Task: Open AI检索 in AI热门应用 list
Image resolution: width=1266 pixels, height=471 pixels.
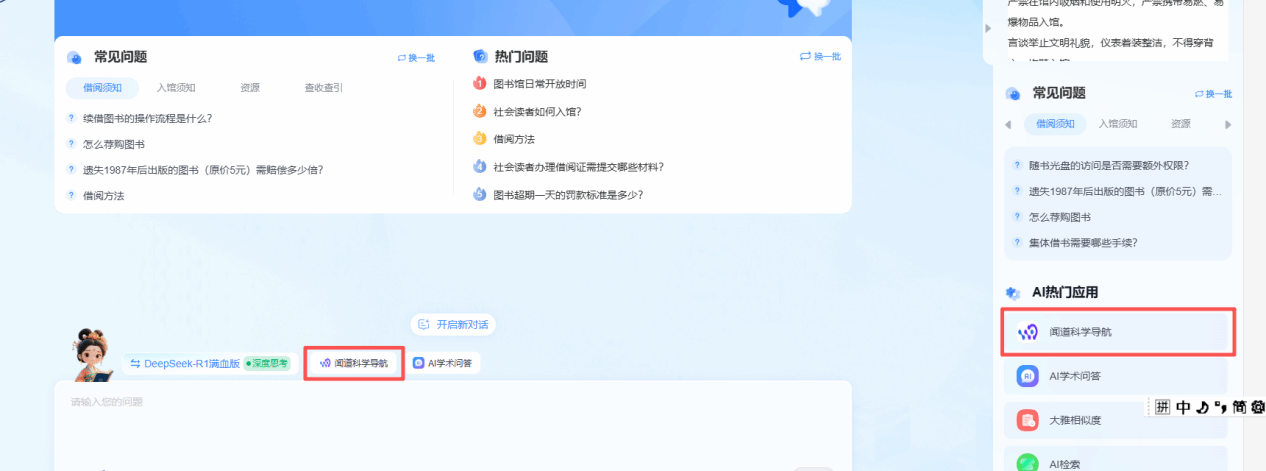Action: point(1065,463)
